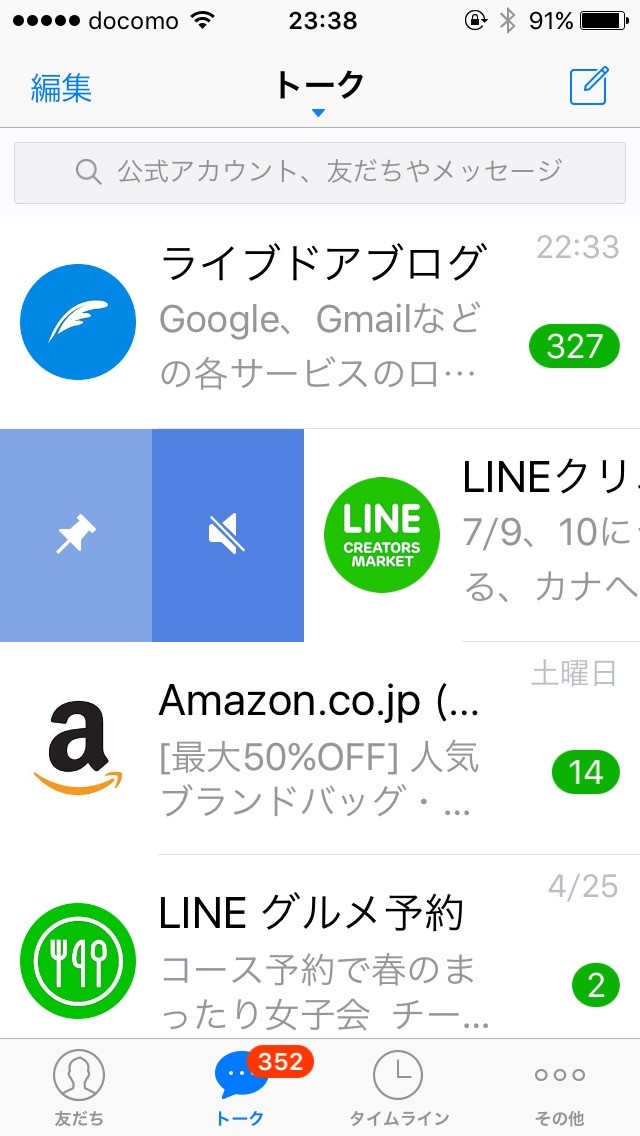Viewport: 640px width, 1136px height.
Task: Open the LINE グルメ予約 chat
Action: [320, 946]
